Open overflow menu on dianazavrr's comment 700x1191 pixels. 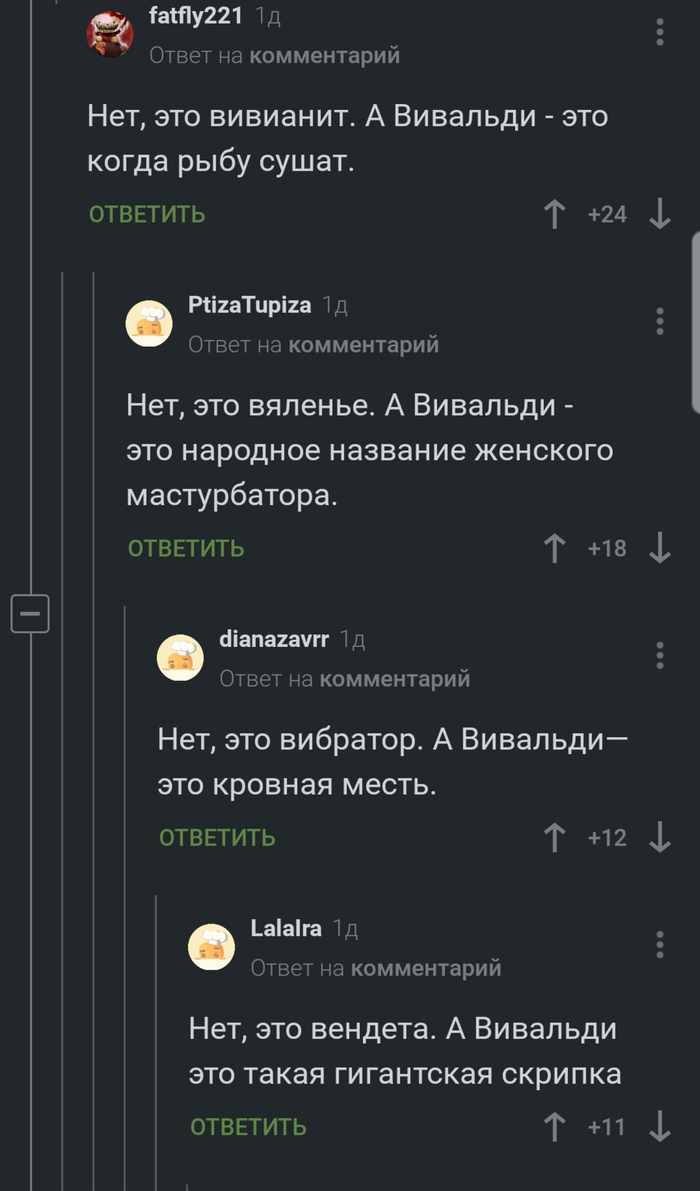659,656
